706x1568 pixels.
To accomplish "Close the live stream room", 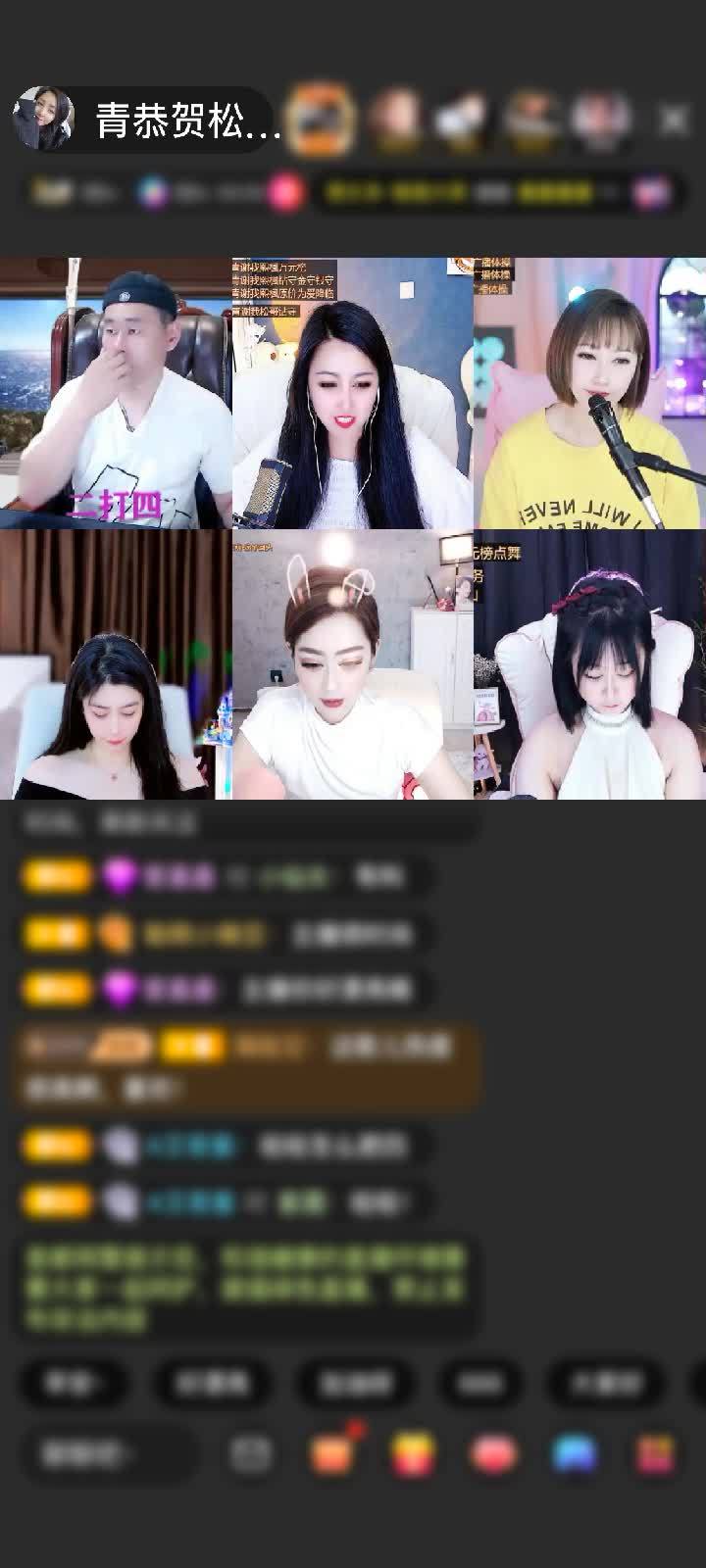I will pos(674,120).
